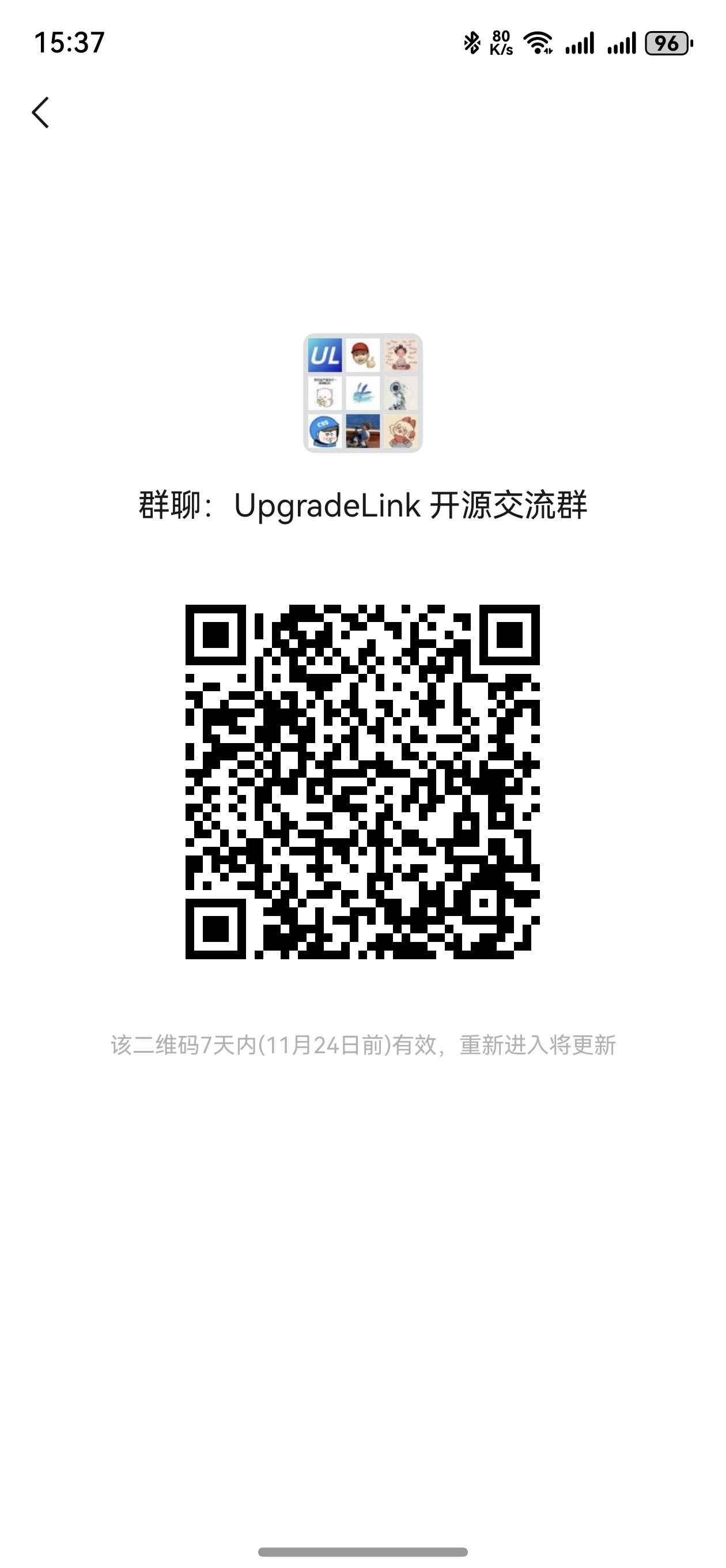Tap the first cellular signal indicator
This screenshot has width=726, height=1568.
tap(581, 43)
